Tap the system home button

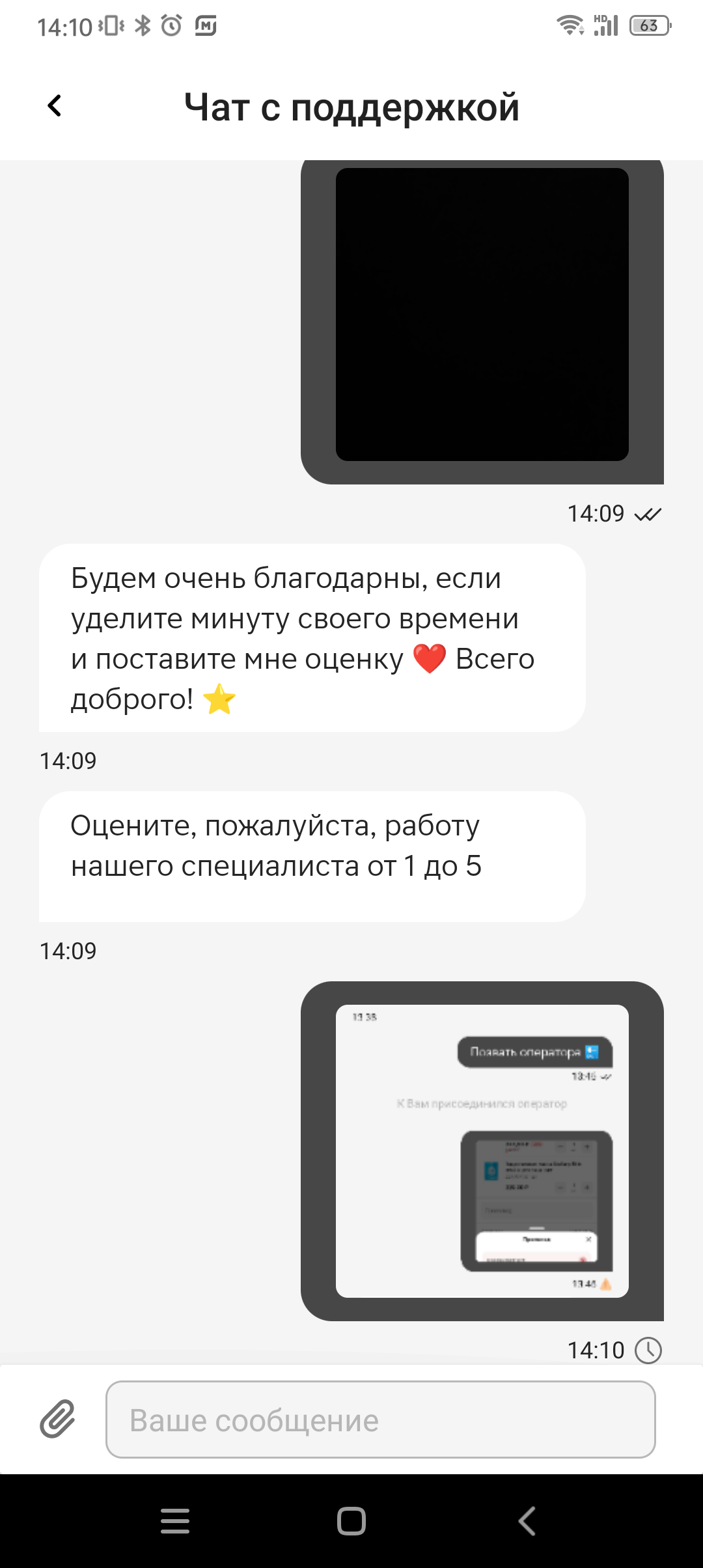[351, 1521]
